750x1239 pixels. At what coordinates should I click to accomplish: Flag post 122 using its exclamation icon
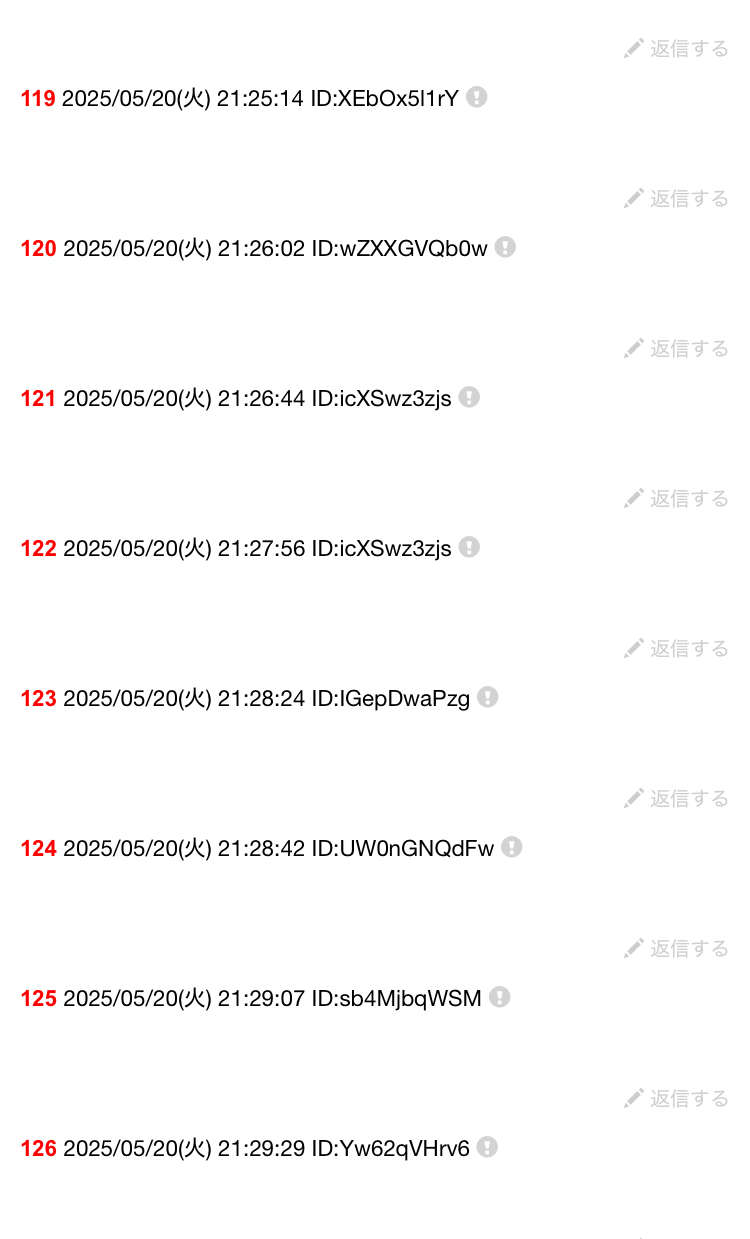(x=470, y=547)
